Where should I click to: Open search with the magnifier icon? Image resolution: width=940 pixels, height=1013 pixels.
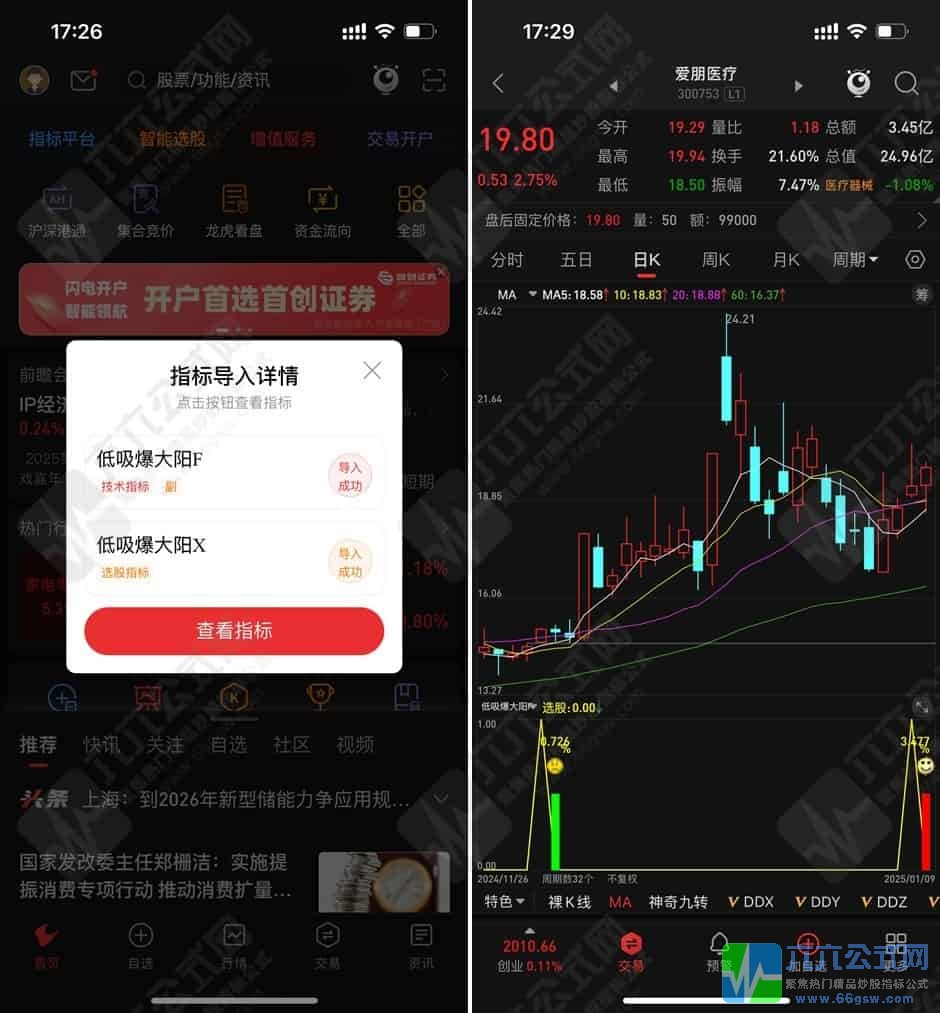point(906,83)
